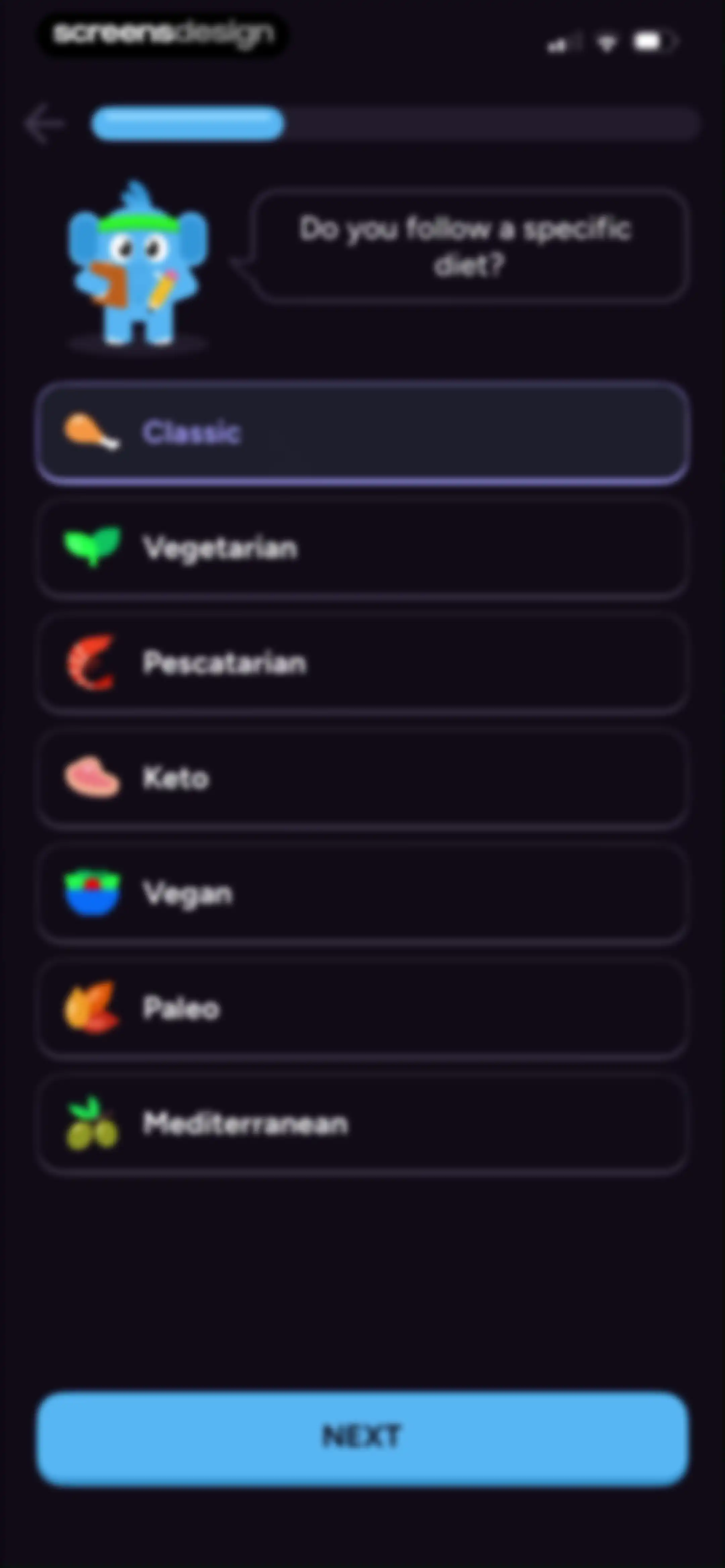This screenshot has width=725, height=1568.
Task: Tap the NEXT button to continue
Action: (x=362, y=1436)
